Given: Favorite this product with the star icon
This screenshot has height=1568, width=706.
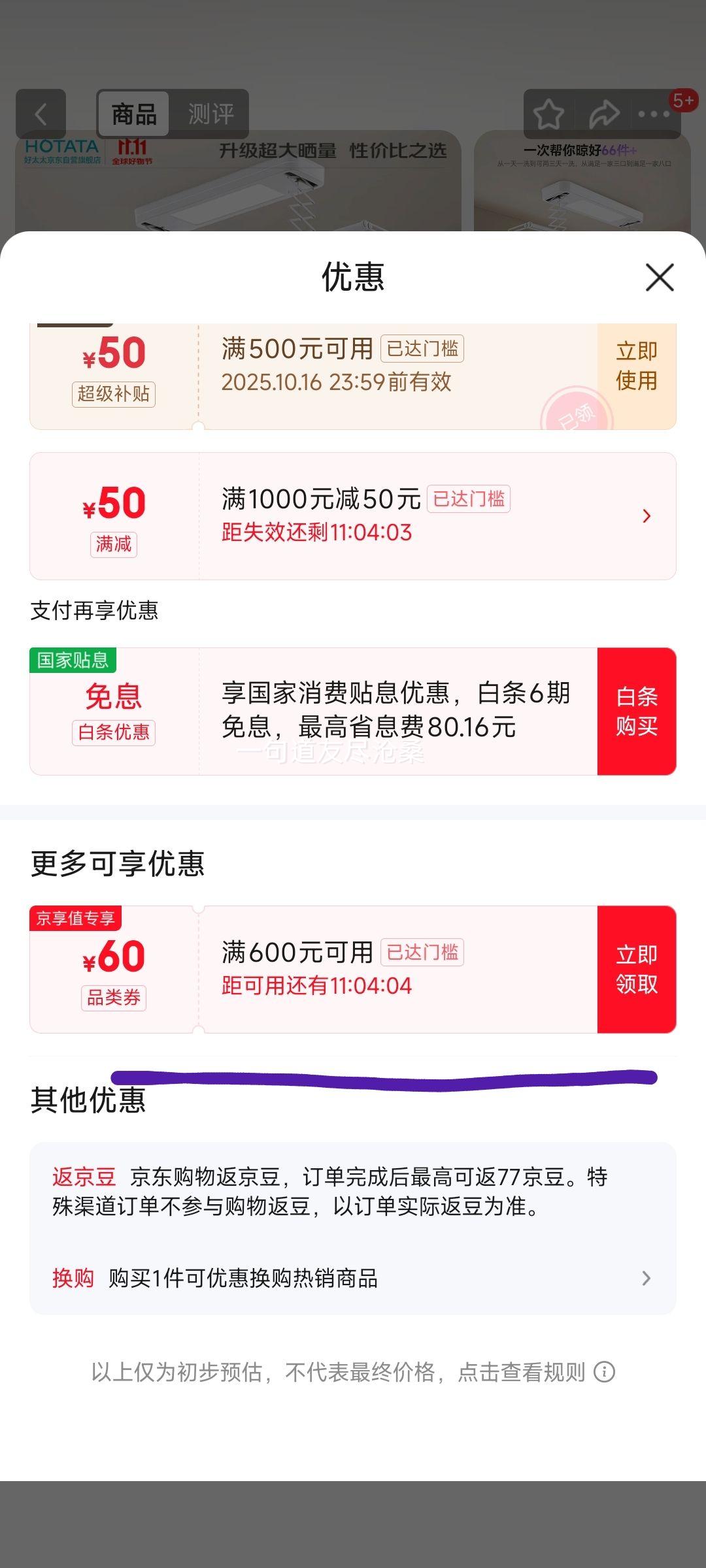Looking at the screenshot, I should point(548,114).
